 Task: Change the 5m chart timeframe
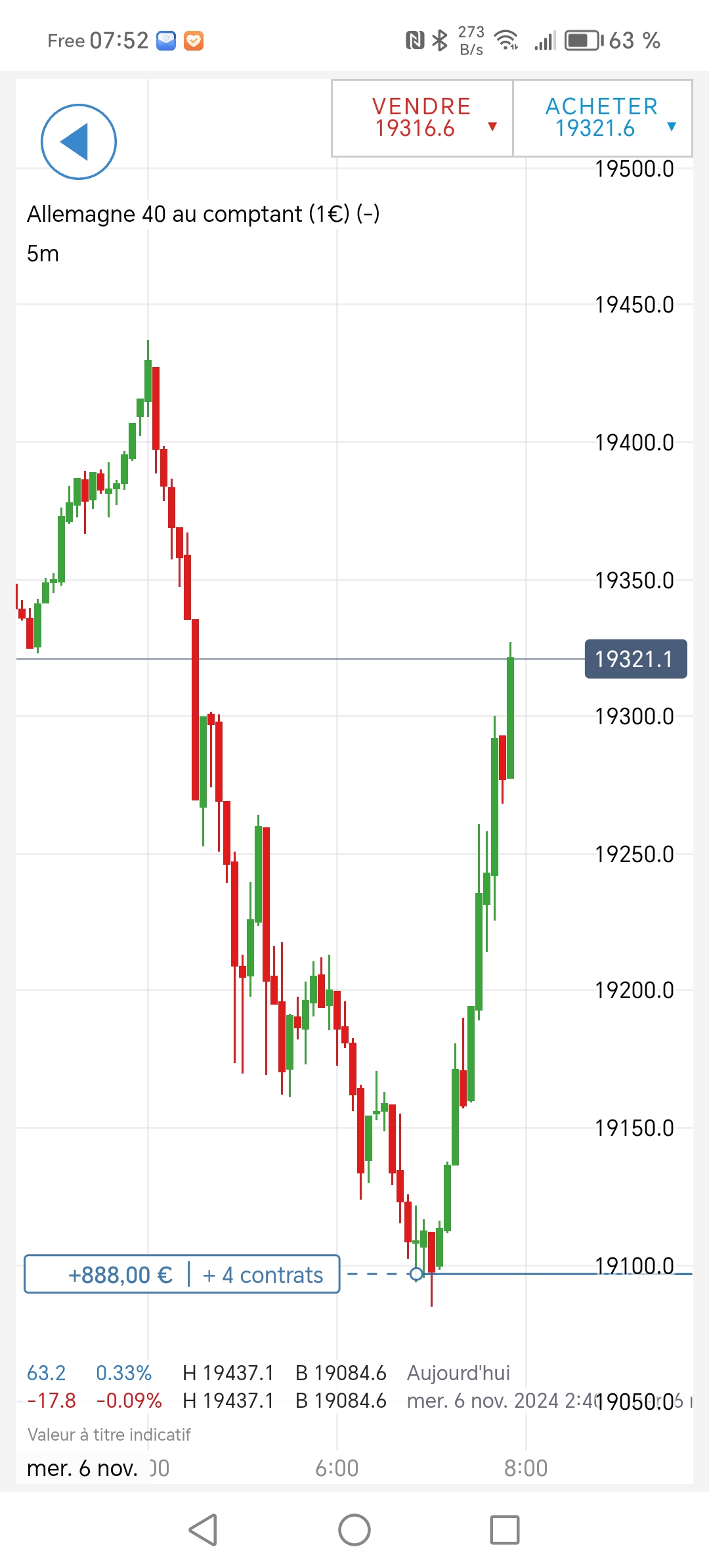coord(43,253)
